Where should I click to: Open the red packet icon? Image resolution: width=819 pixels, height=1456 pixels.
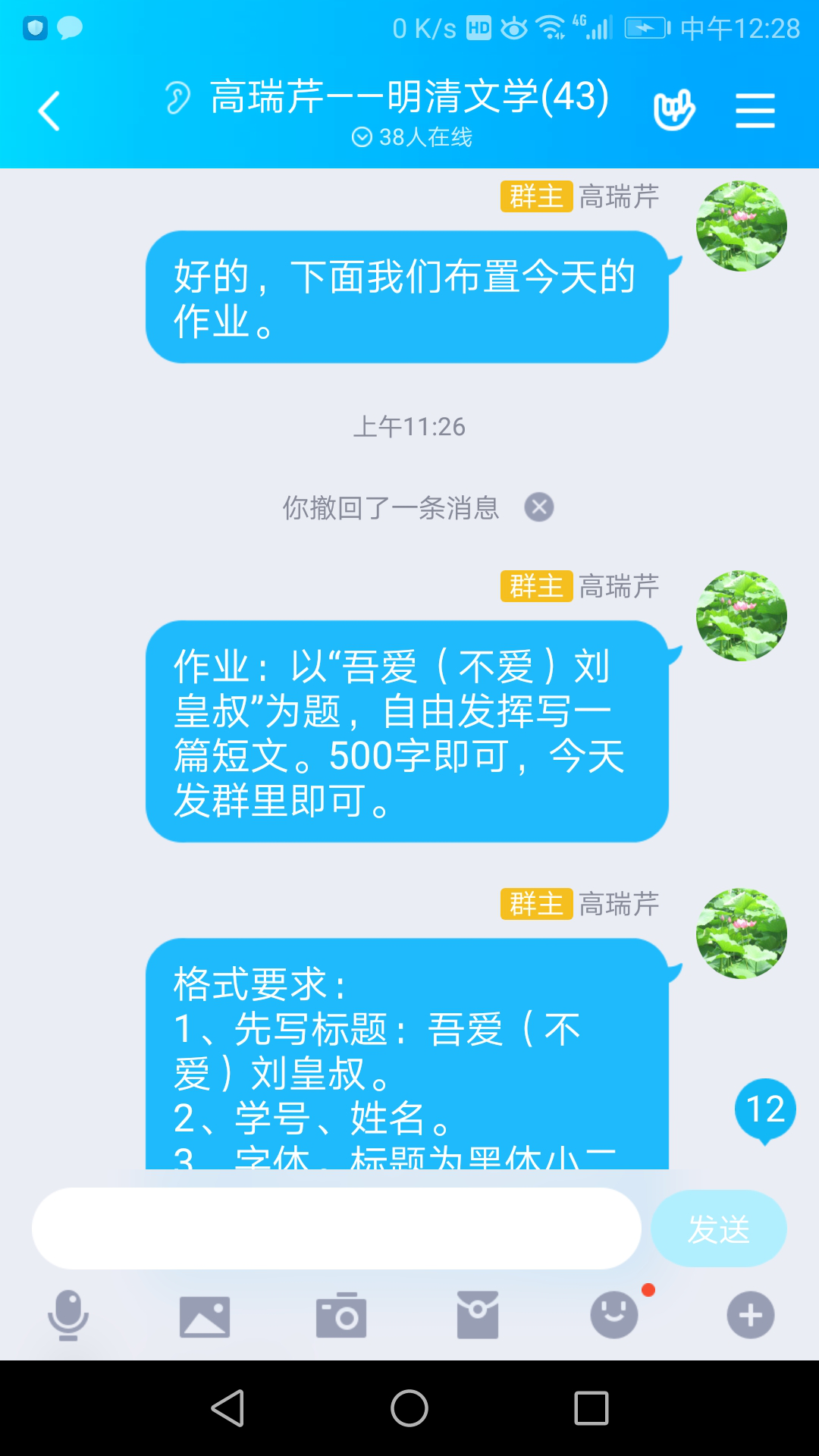pyautogui.click(x=478, y=1315)
